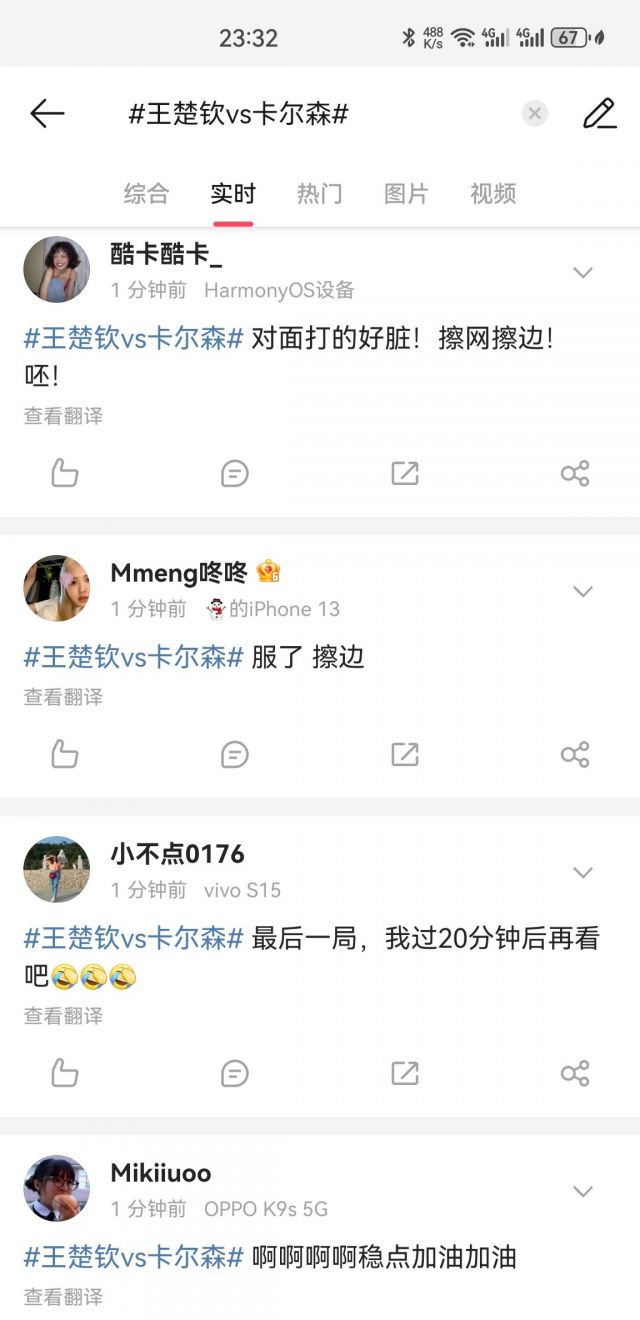The height and width of the screenshot is (1320, 640).
Task: Open Mmeng咚咚's profile avatar
Action: point(57,588)
